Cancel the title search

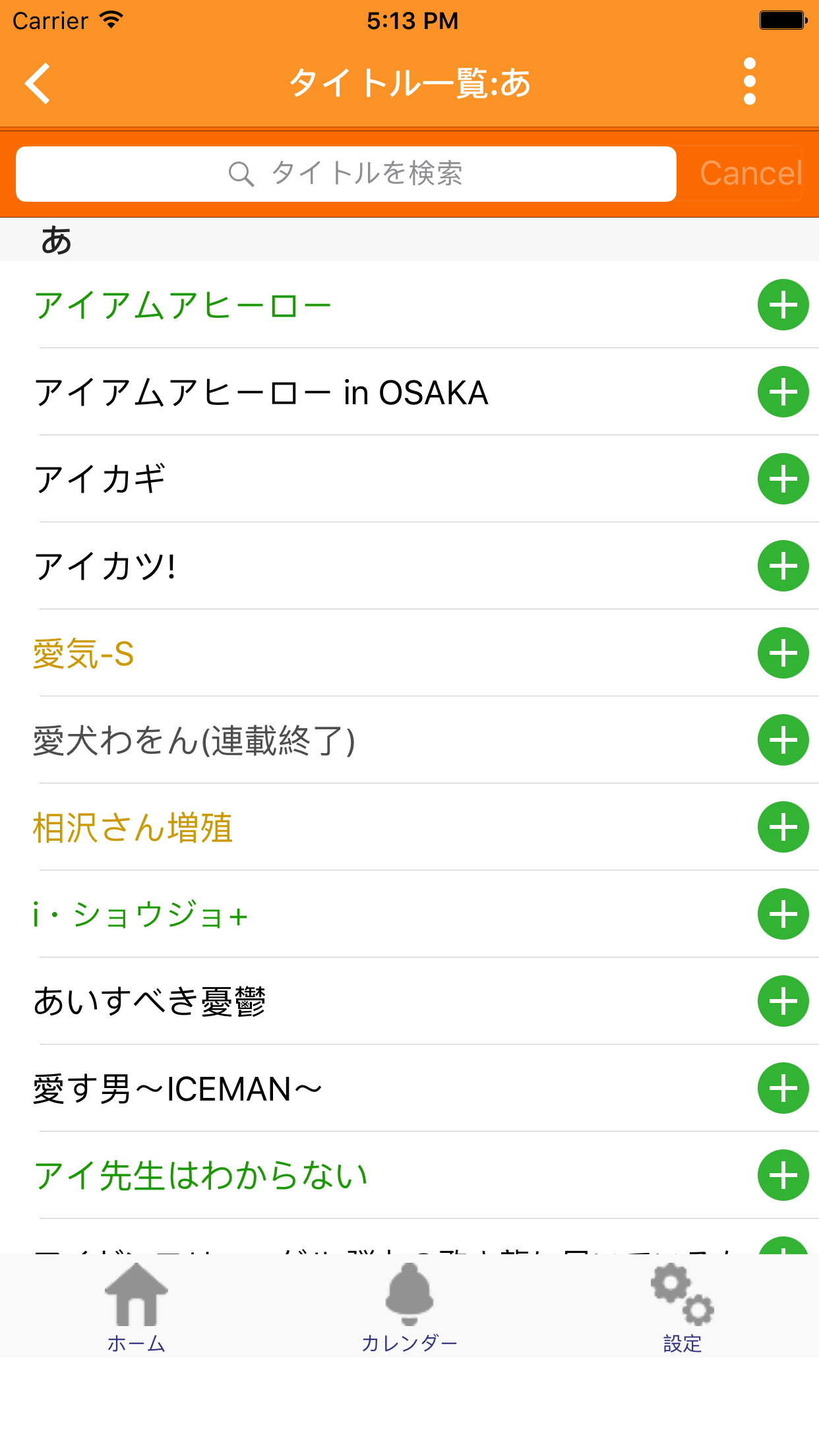click(x=750, y=174)
